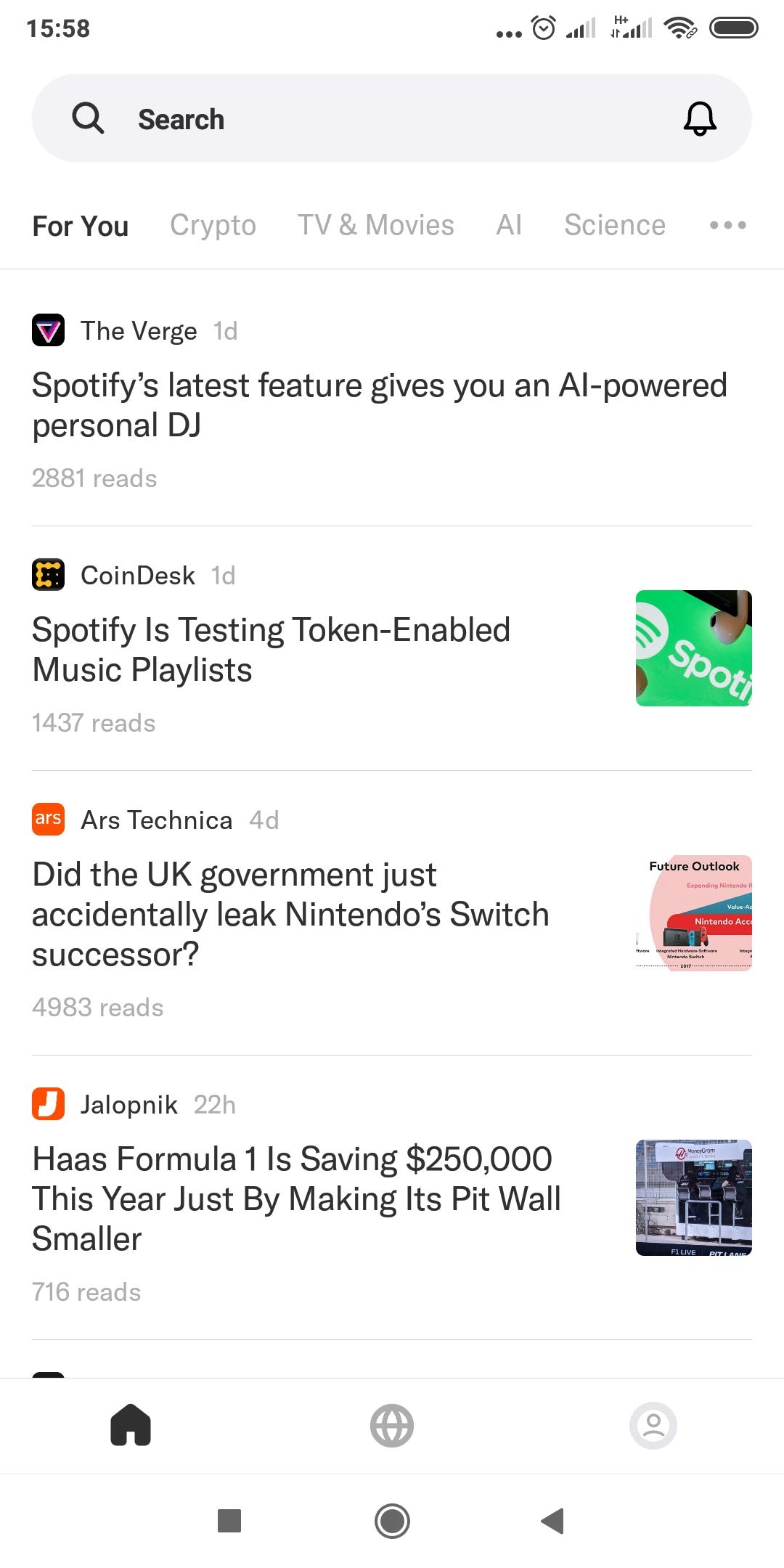Switch to the TV & Movies tab

pos(375,225)
